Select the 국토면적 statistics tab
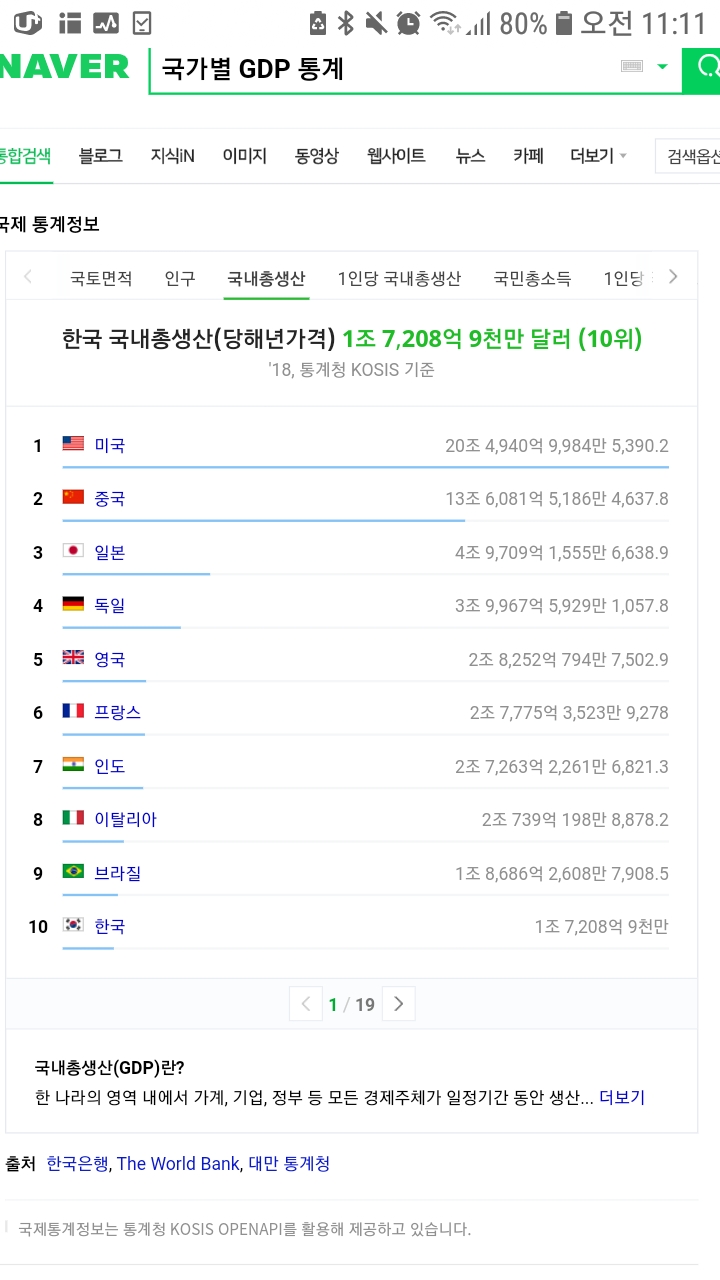 point(101,279)
